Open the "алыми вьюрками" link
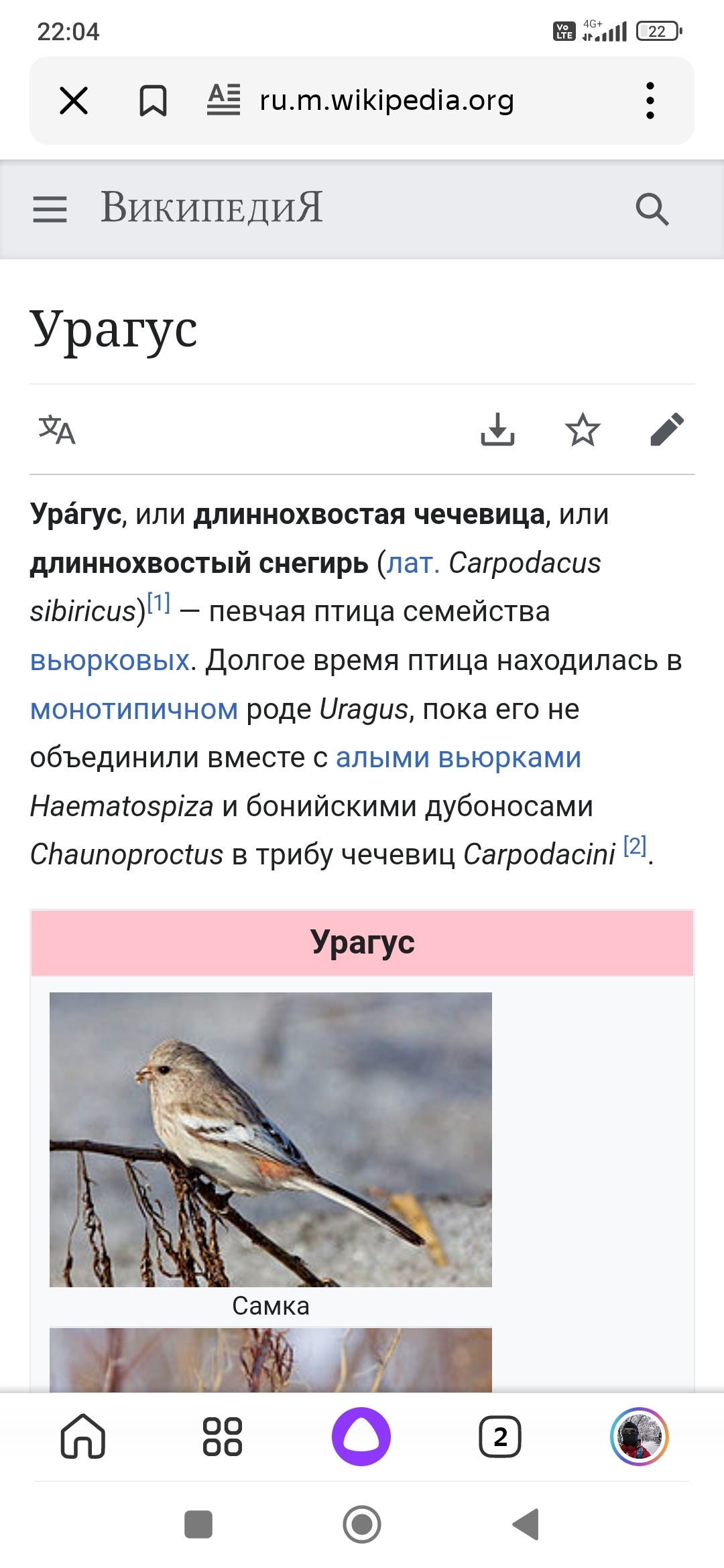This screenshot has height=1568, width=724. pyautogui.click(x=458, y=758)
